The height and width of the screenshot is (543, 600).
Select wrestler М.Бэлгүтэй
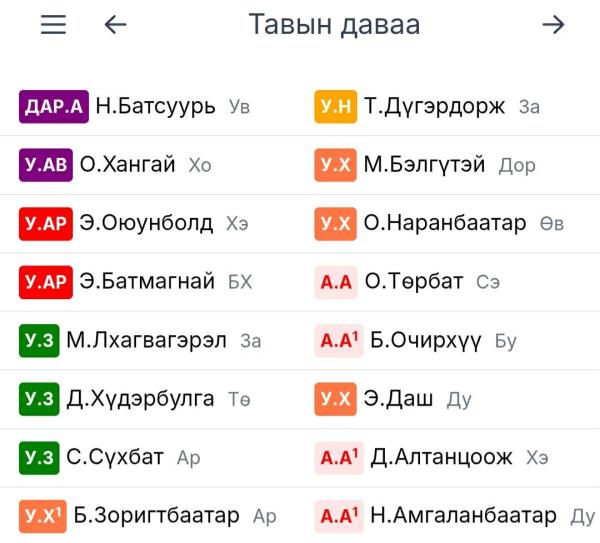point(424,165)
